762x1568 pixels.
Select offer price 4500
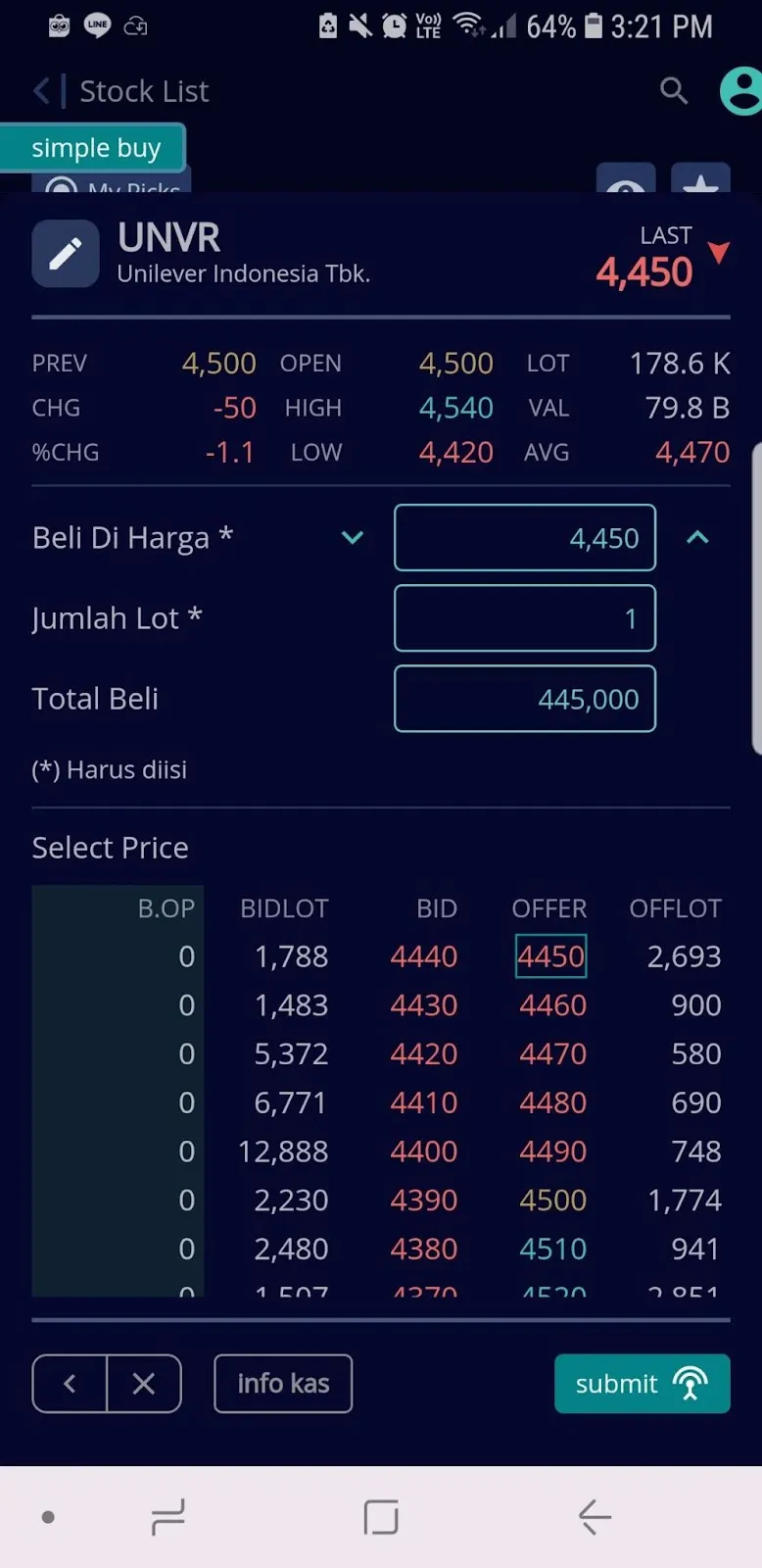552,1200
